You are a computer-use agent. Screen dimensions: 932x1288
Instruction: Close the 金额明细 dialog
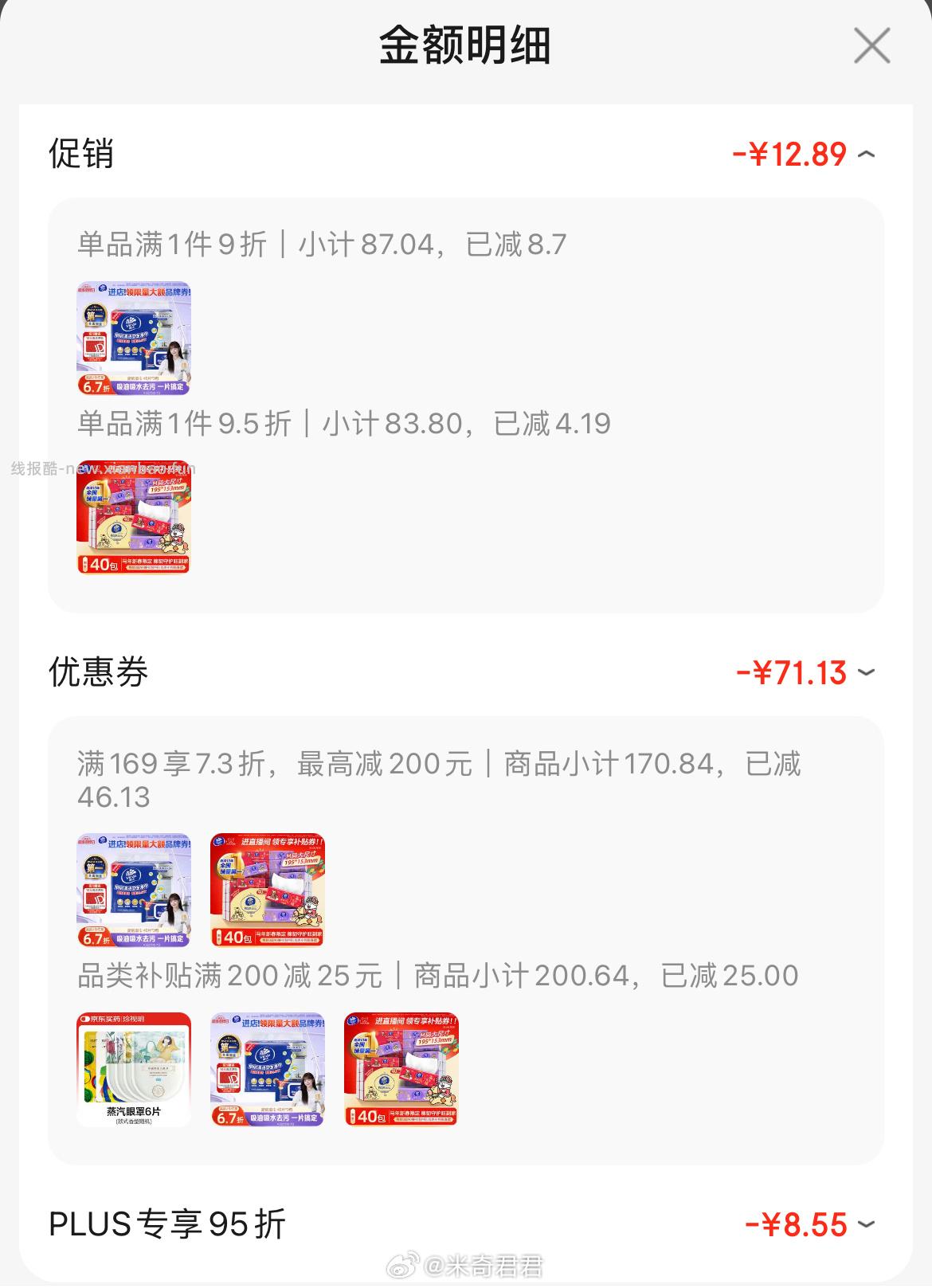click(873, 45)
